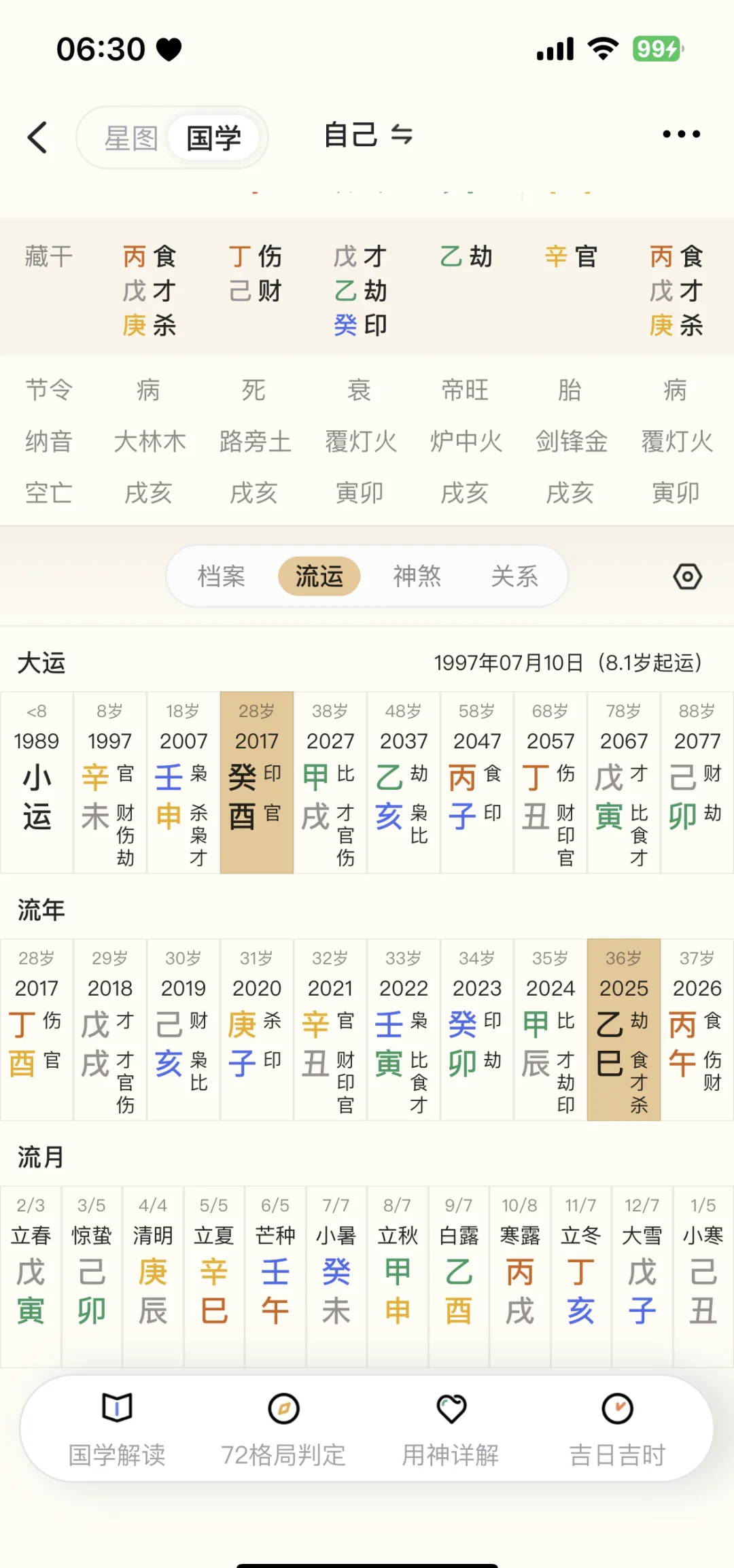Image resolution: width=734 pixels, height=1568 pixels.
Task: Open the three-dot overflow menu
Action: point(681,135)
